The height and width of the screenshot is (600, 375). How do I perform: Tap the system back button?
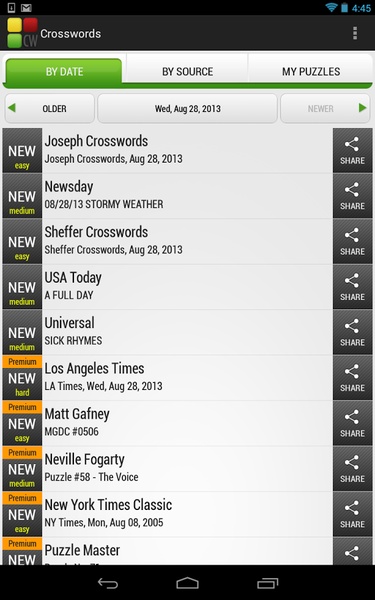(x=108, y=583)
